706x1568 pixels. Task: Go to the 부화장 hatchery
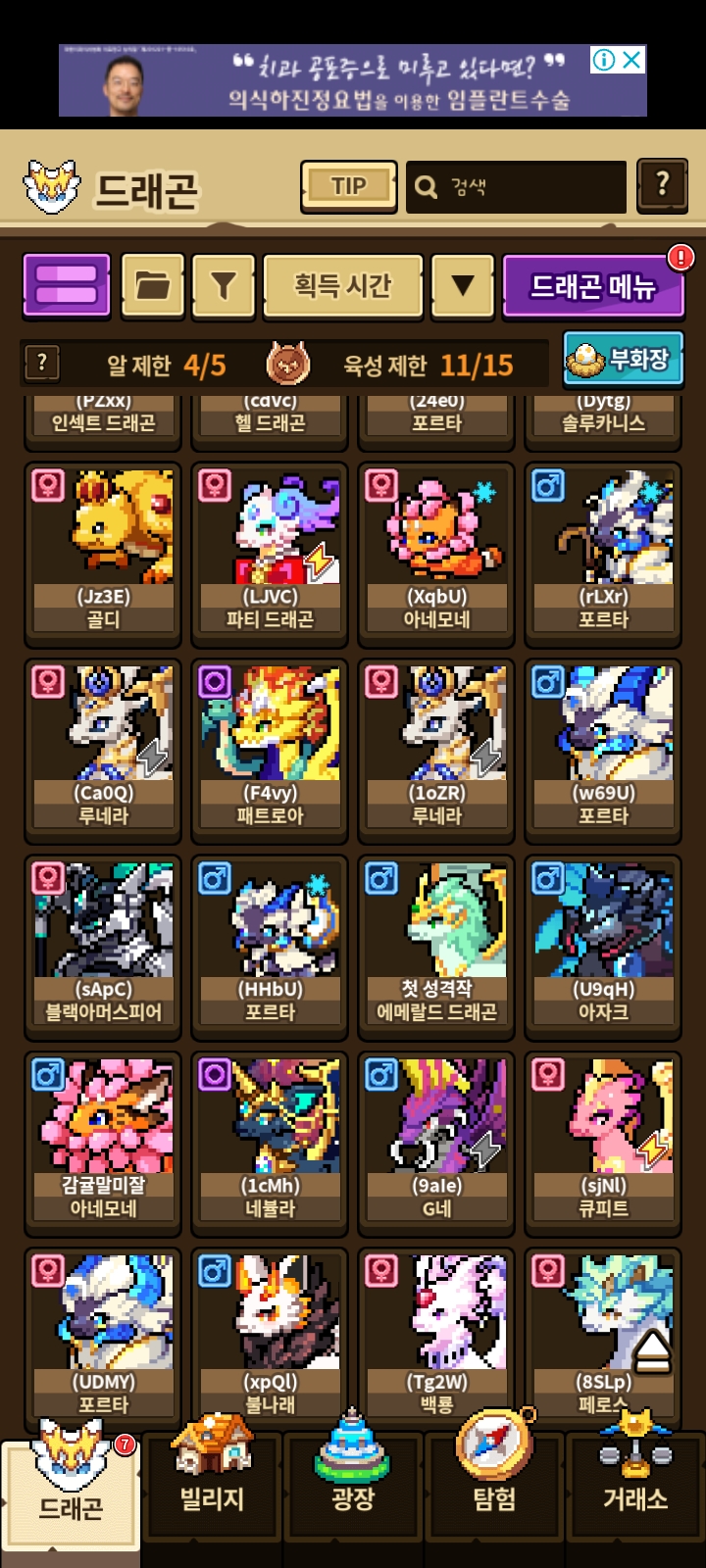point(624,359)
